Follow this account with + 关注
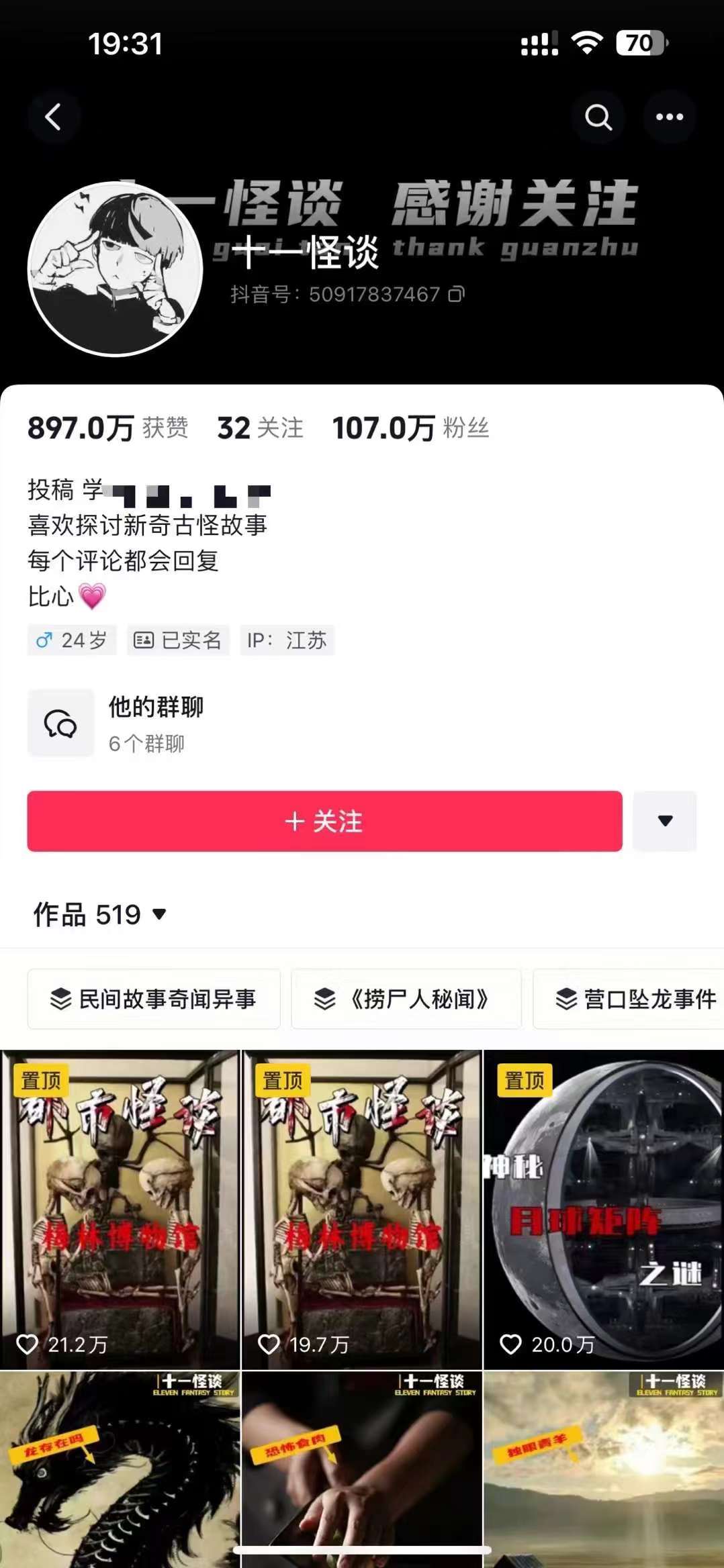The height and width of the screenshot is (1568, 724). point(324,821)
